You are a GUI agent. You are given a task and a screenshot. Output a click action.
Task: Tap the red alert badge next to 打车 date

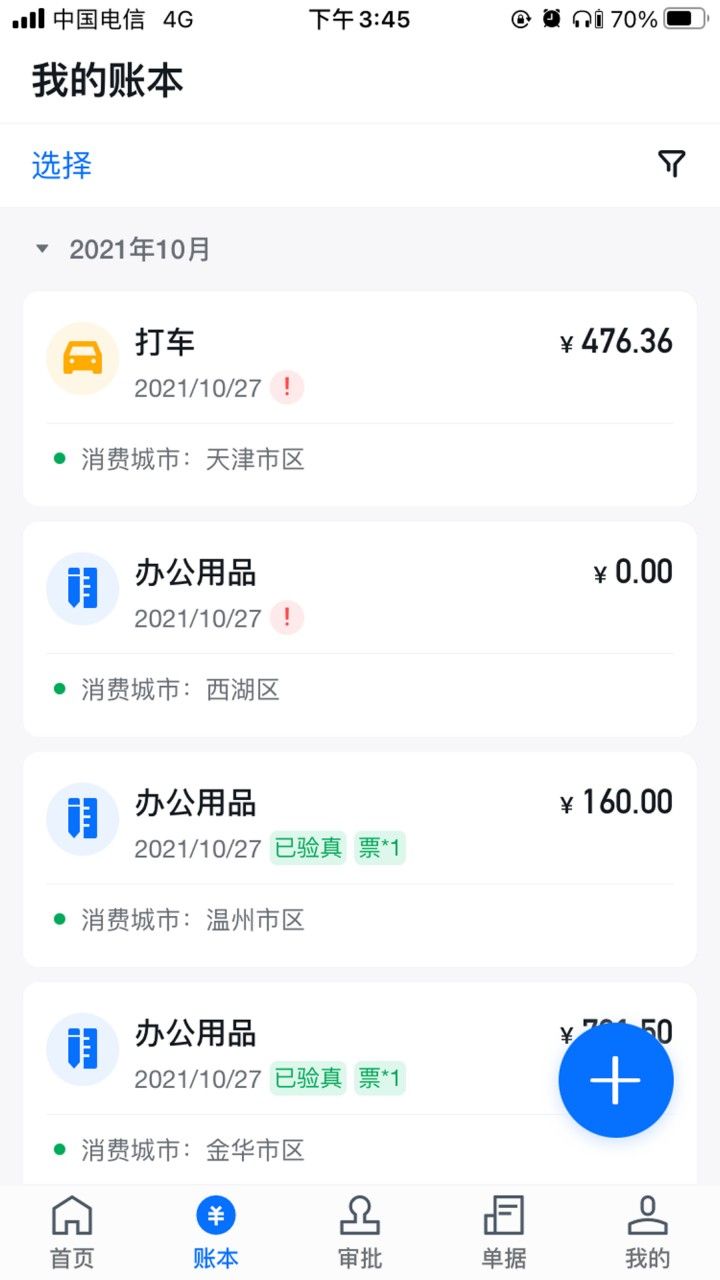pyautogui.click(x=286, y=387)
